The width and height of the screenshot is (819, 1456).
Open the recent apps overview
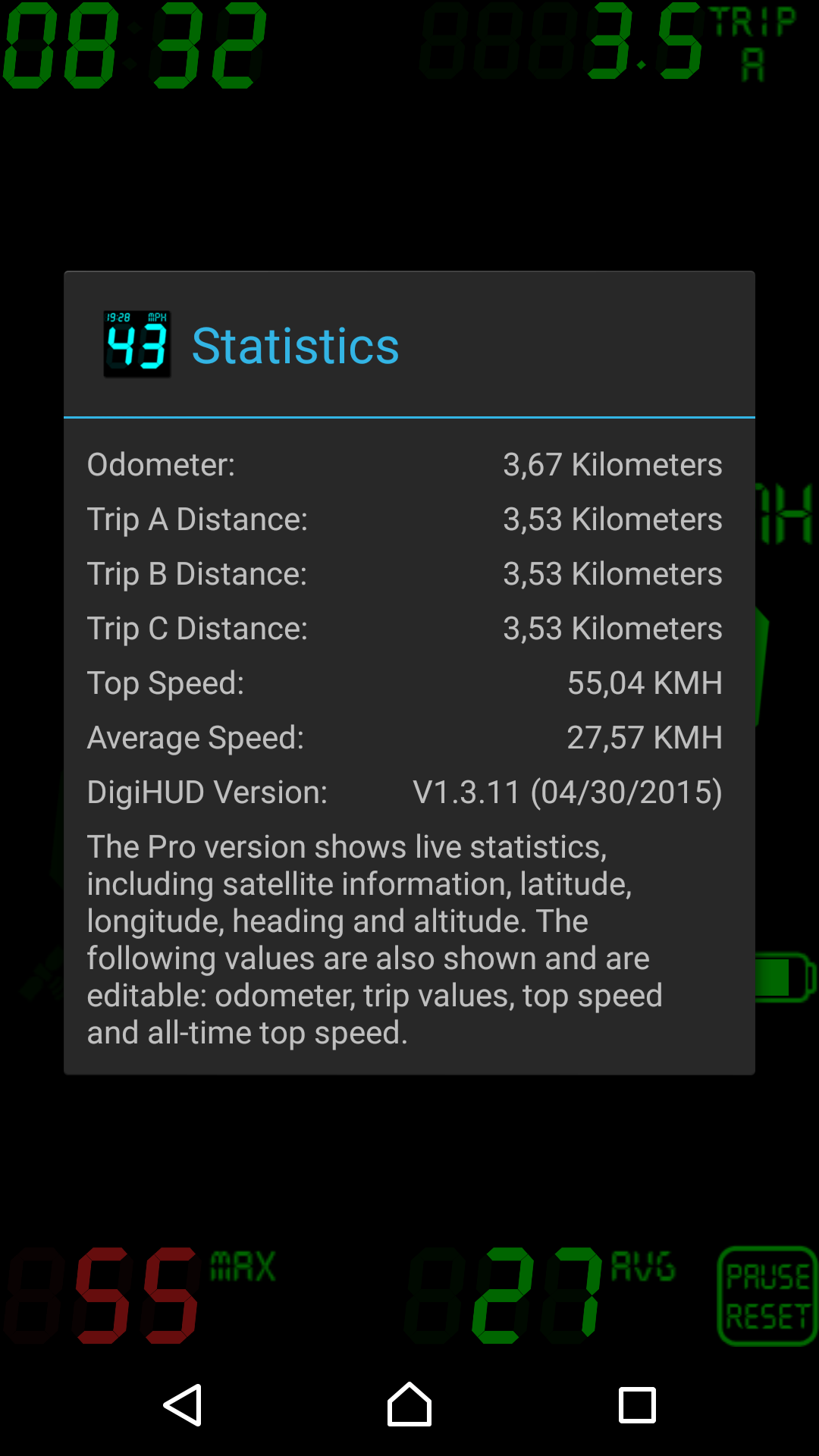pyautogui.click(x=637, y=1405)
